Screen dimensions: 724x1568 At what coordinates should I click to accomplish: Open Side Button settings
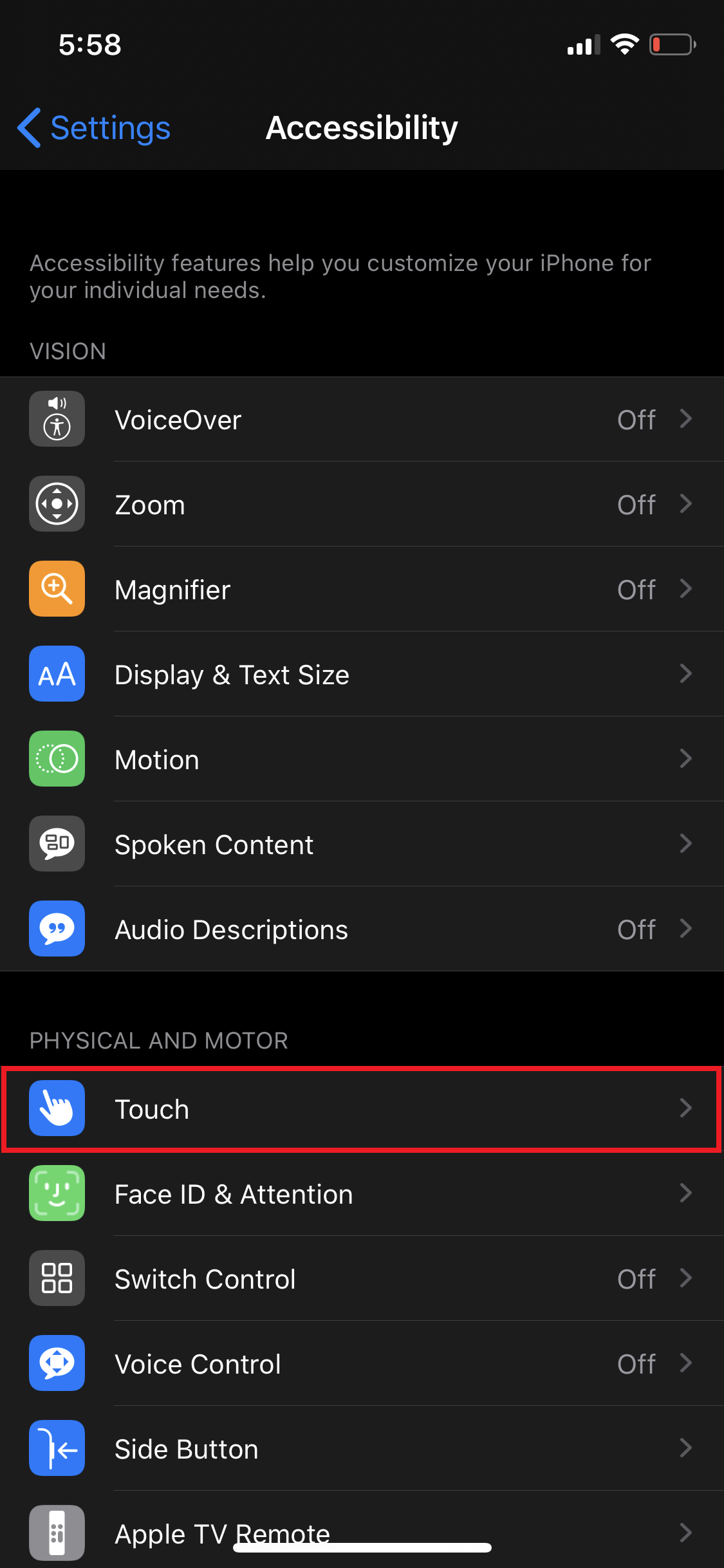pyautogui.click(x=362, y=1448)
